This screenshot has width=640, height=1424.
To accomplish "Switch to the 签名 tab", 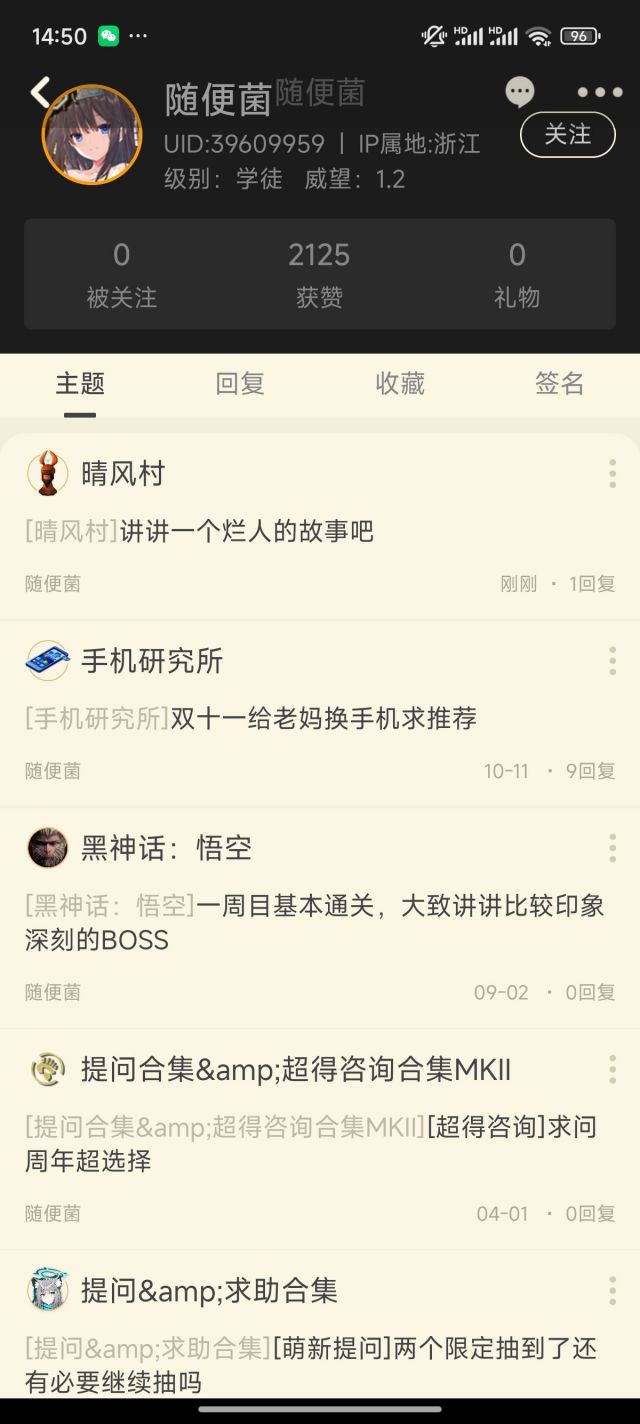I will click(559, 384).
